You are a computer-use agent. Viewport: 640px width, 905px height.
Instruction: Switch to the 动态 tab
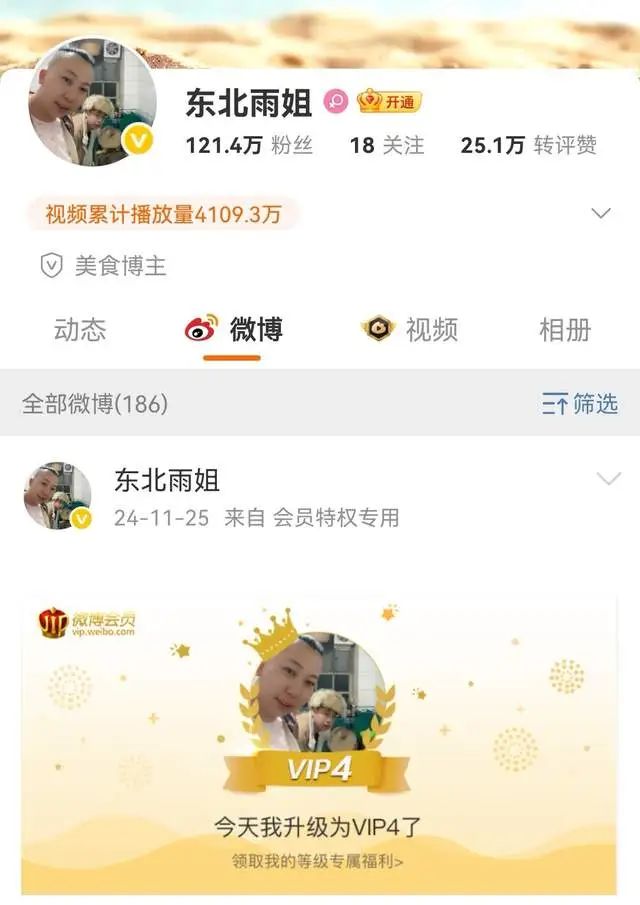click(80, 329)
